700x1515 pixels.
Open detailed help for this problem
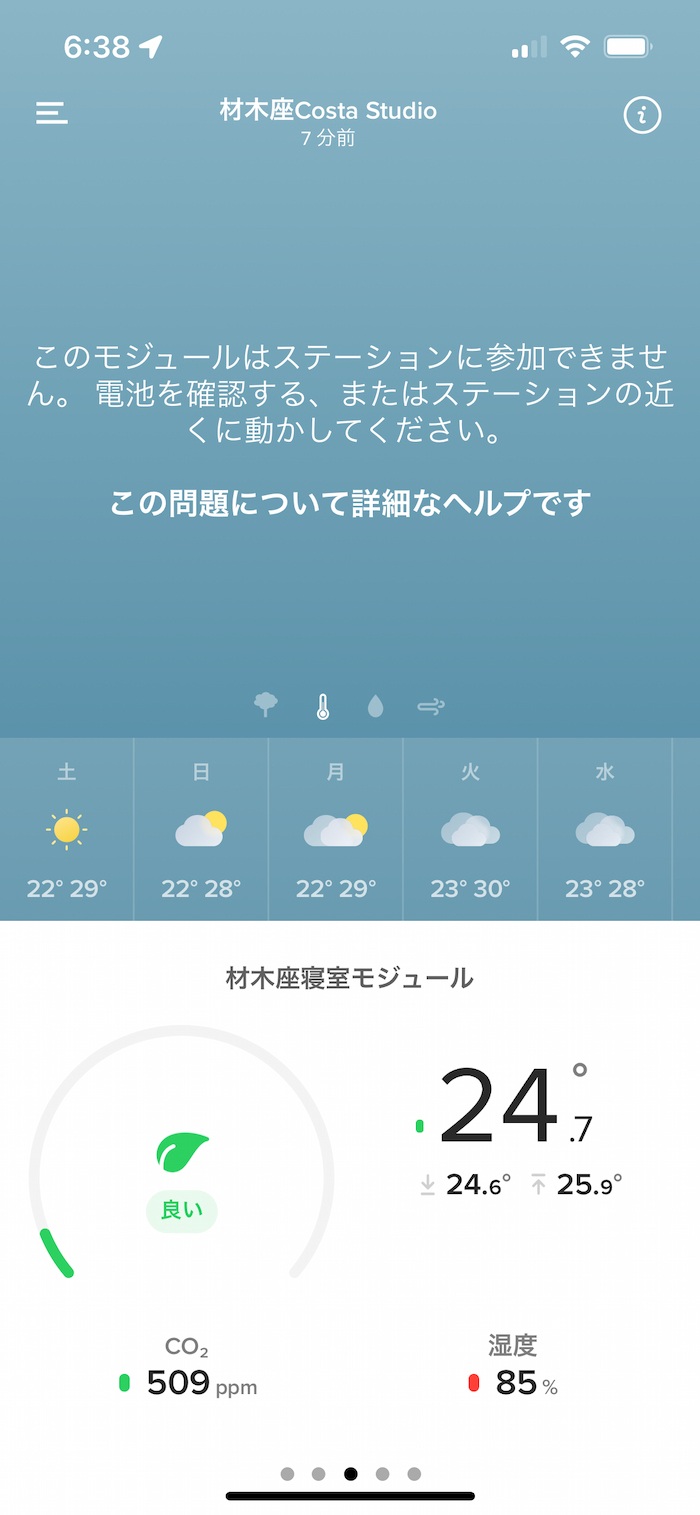coord(350,502)
